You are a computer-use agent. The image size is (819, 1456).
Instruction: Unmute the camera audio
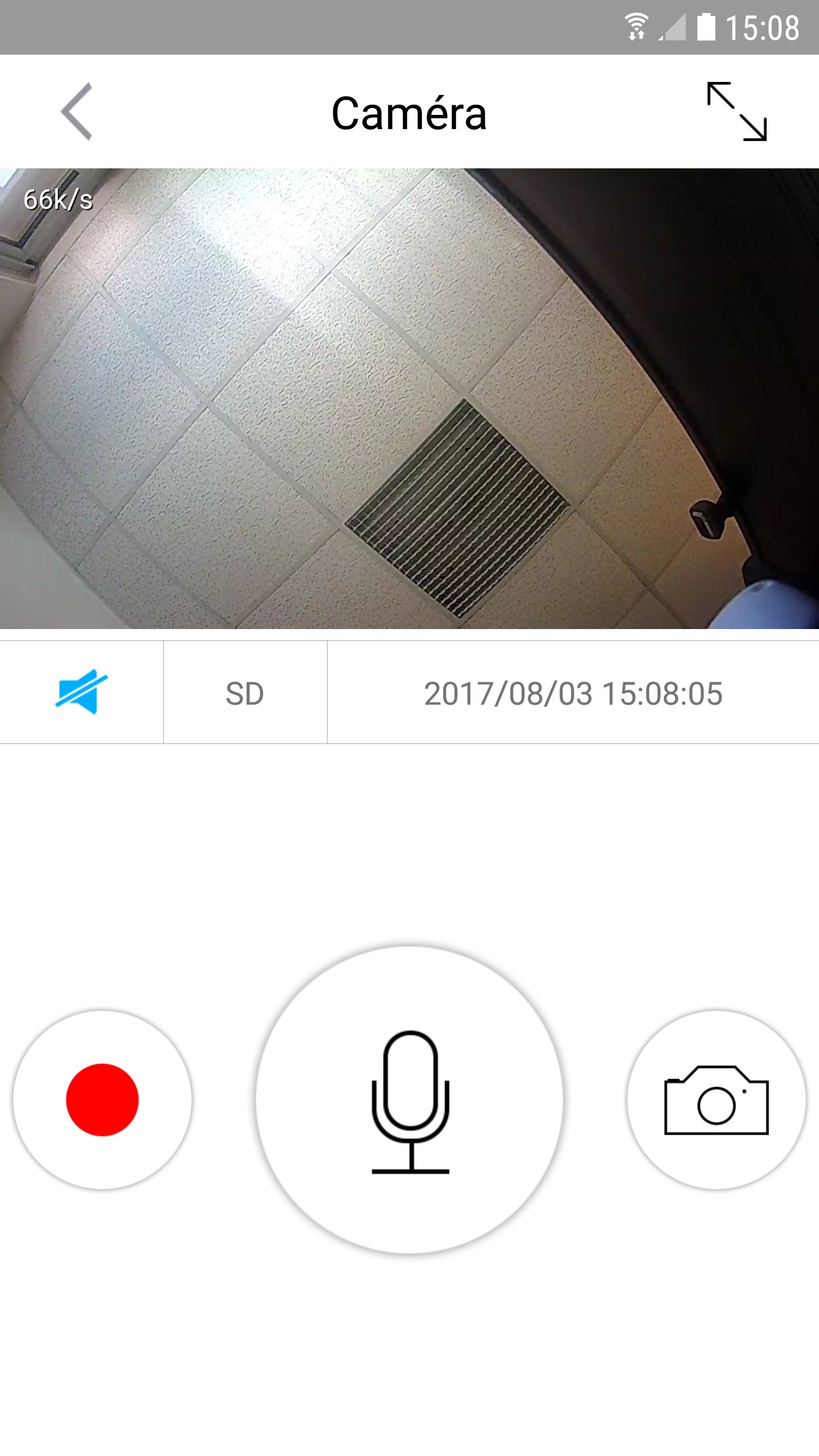[81, 692]
